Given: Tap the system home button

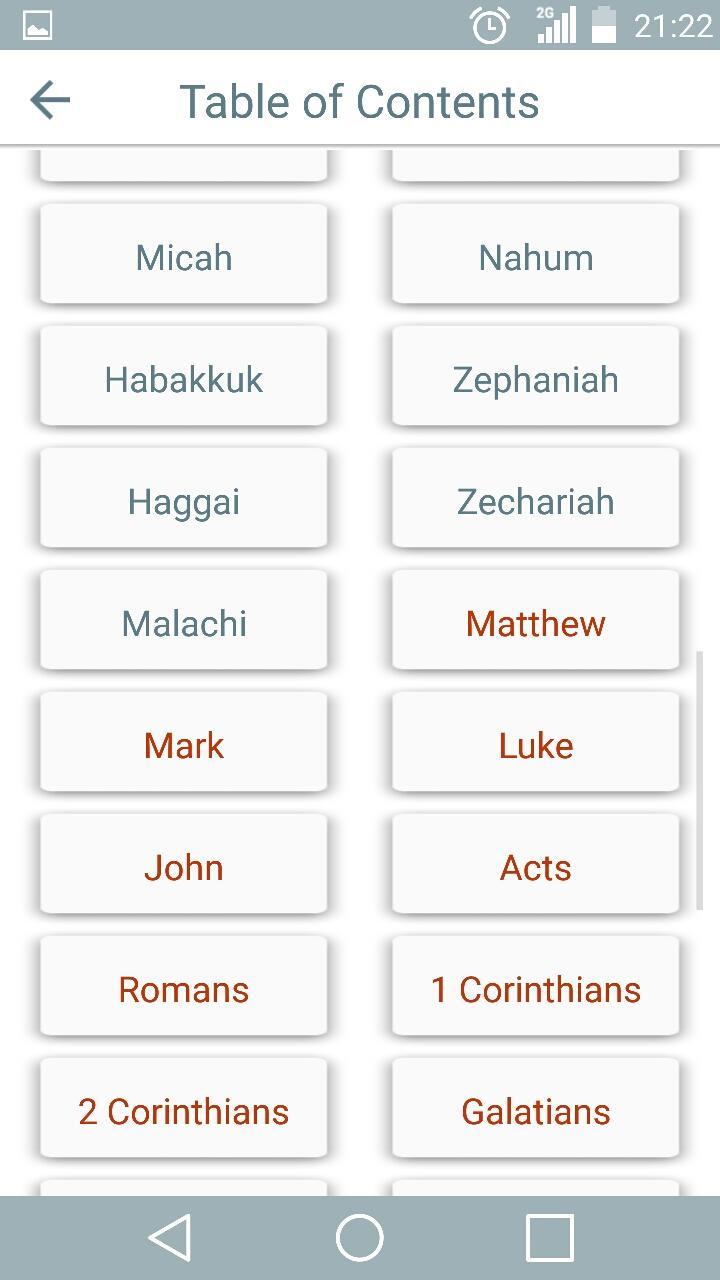Looking at the screenshot, I should [x=360, y=1238].
